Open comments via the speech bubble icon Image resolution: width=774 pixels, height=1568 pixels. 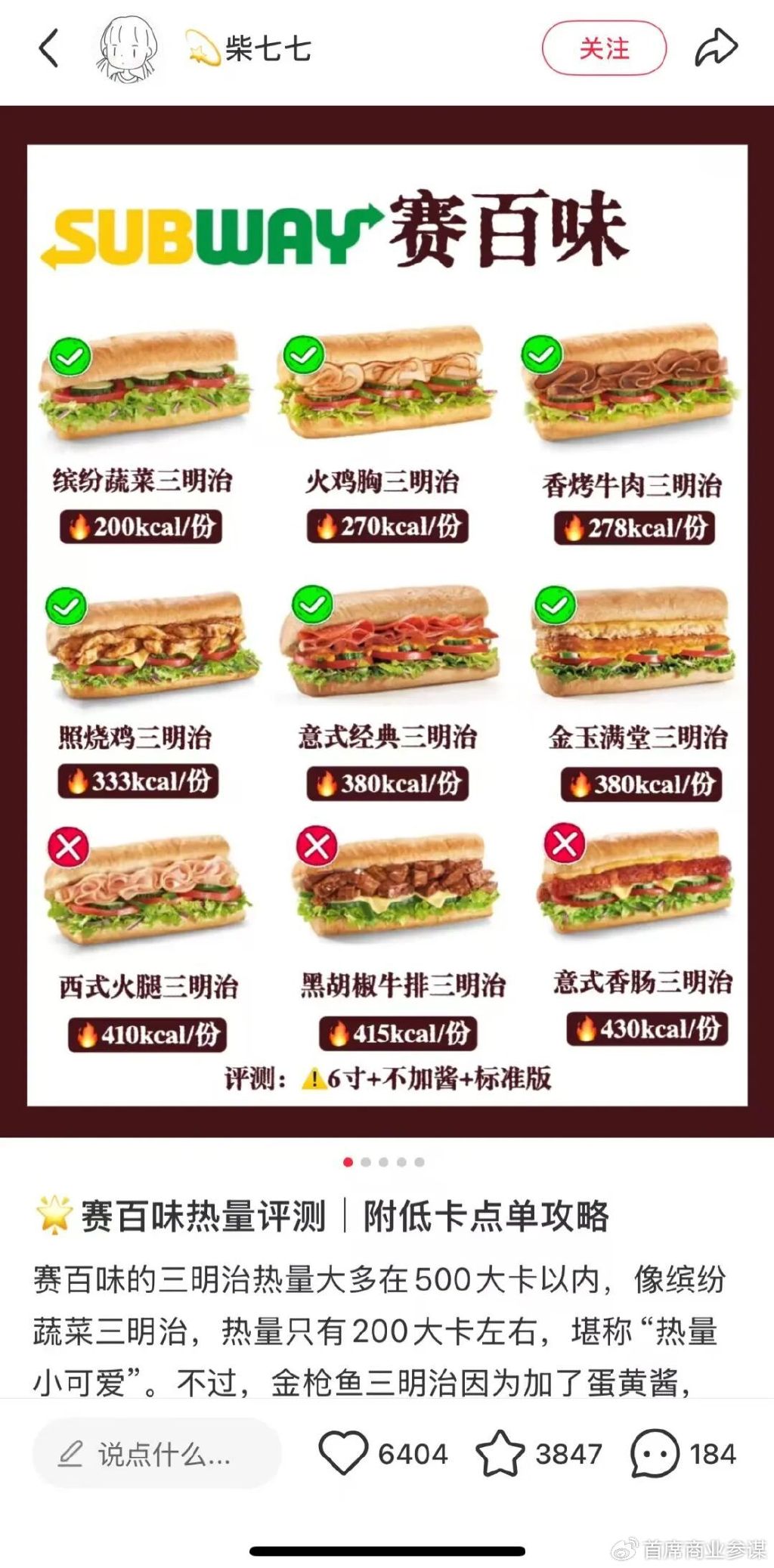tap(655, 1453)
